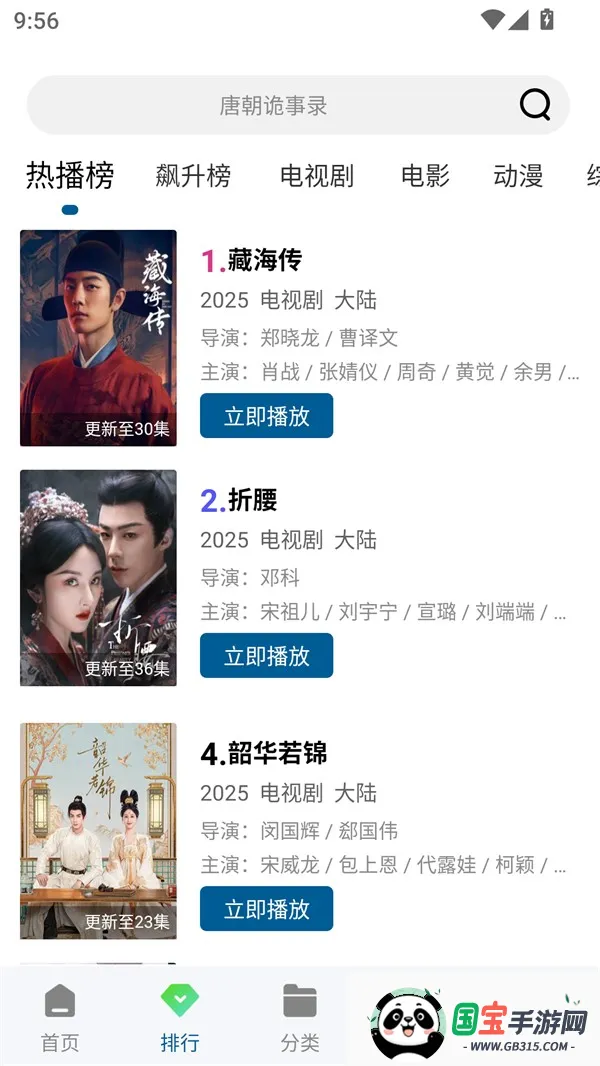Open the 折腰 poster
This screenshot has height=1066, width=600.
pyautogui.click(x=98, y=578)
